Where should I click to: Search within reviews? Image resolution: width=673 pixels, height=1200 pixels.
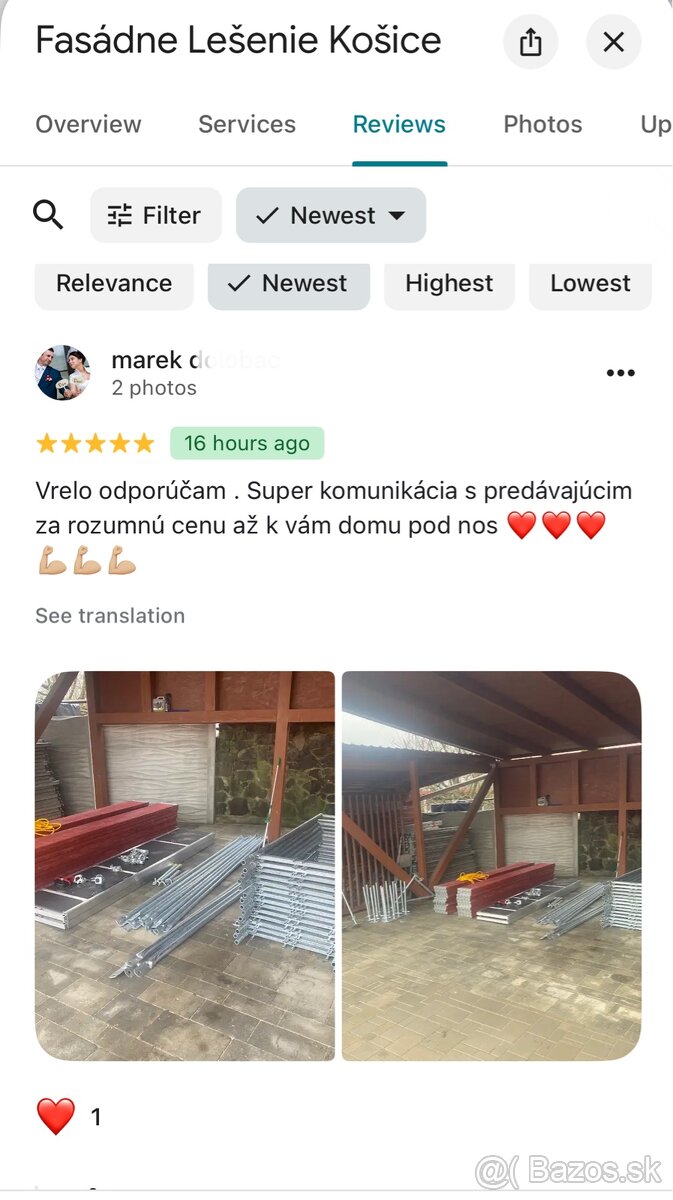coord(48,215)
